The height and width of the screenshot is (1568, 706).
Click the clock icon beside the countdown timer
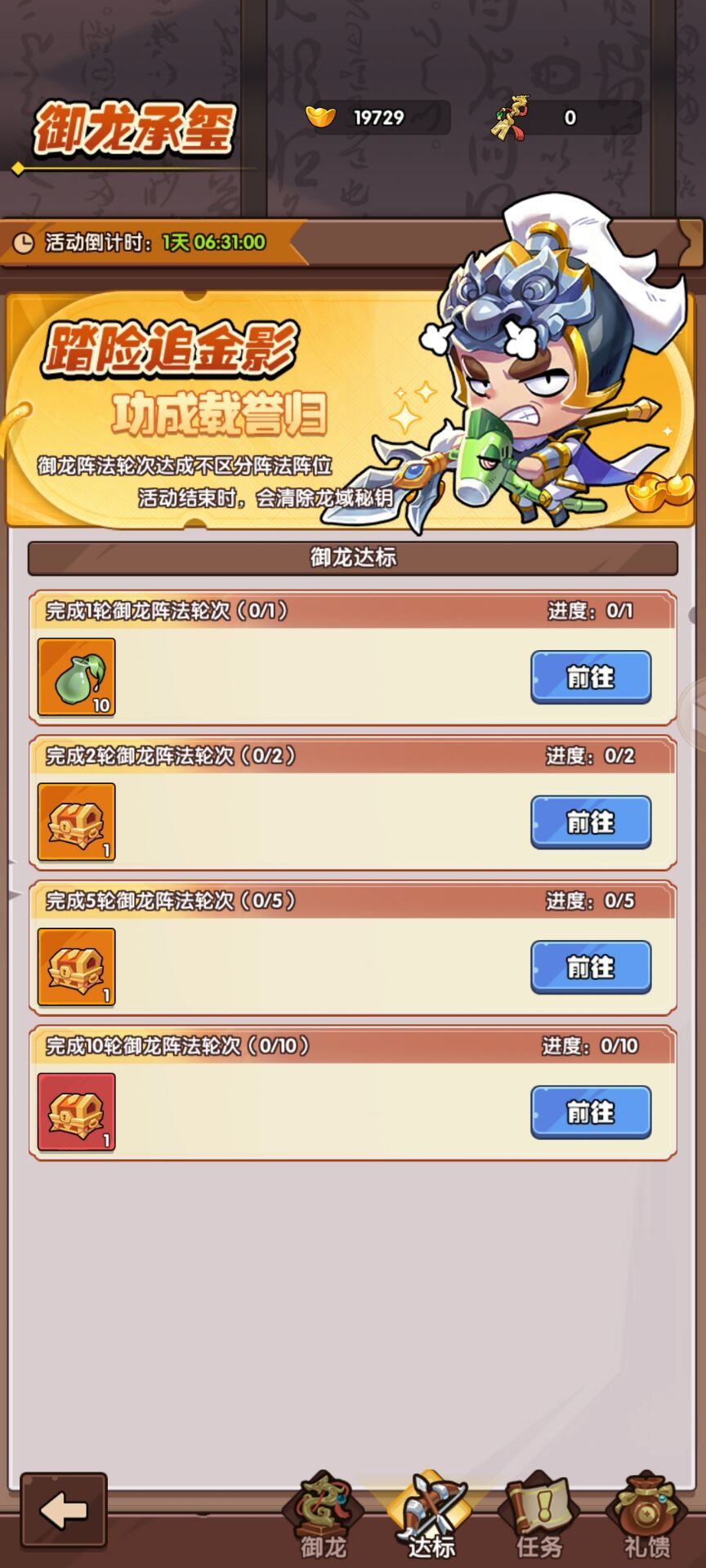(x=25, y=240)
